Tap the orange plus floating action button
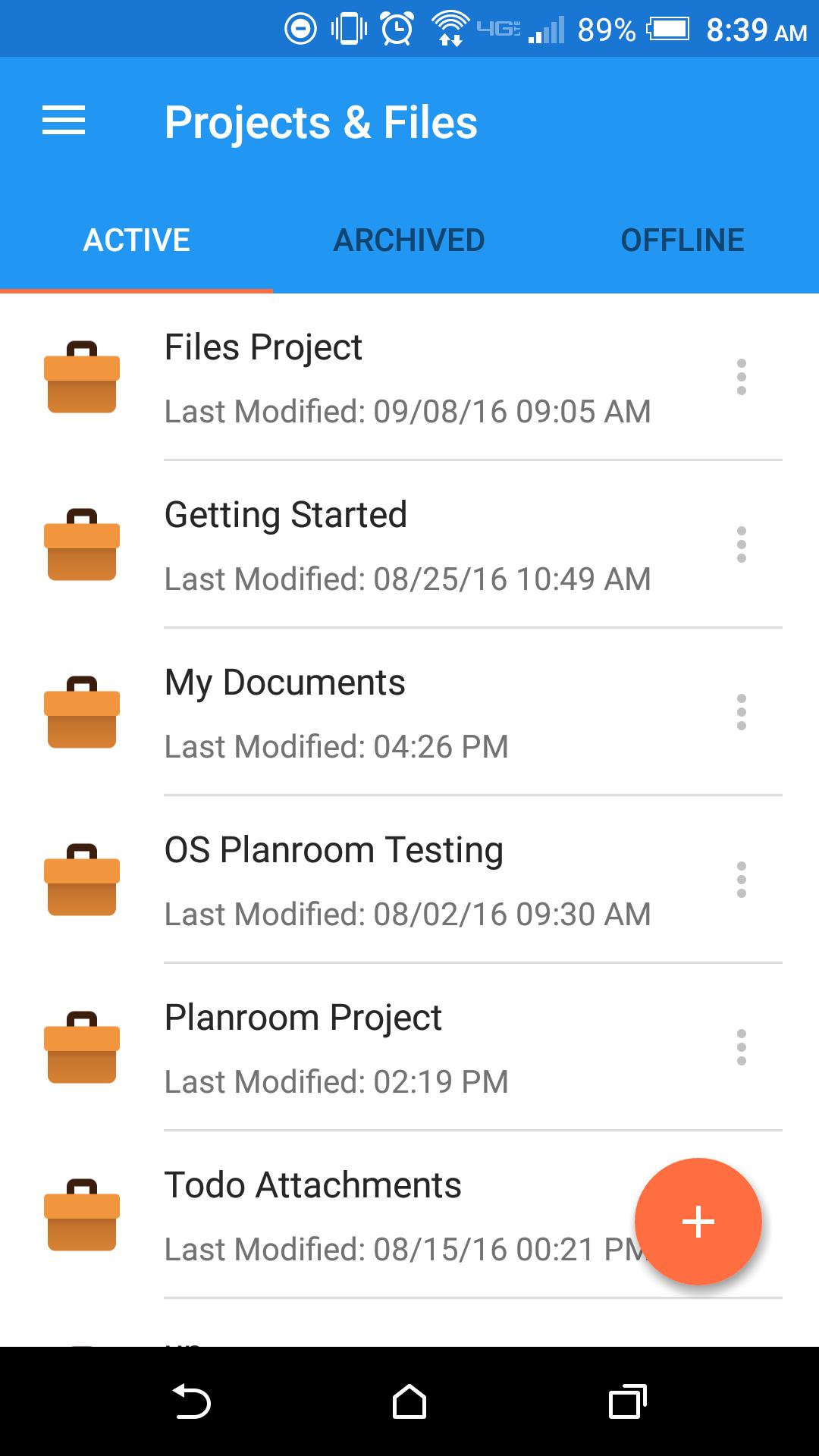819x1456 pixels. coord(698,1221)
